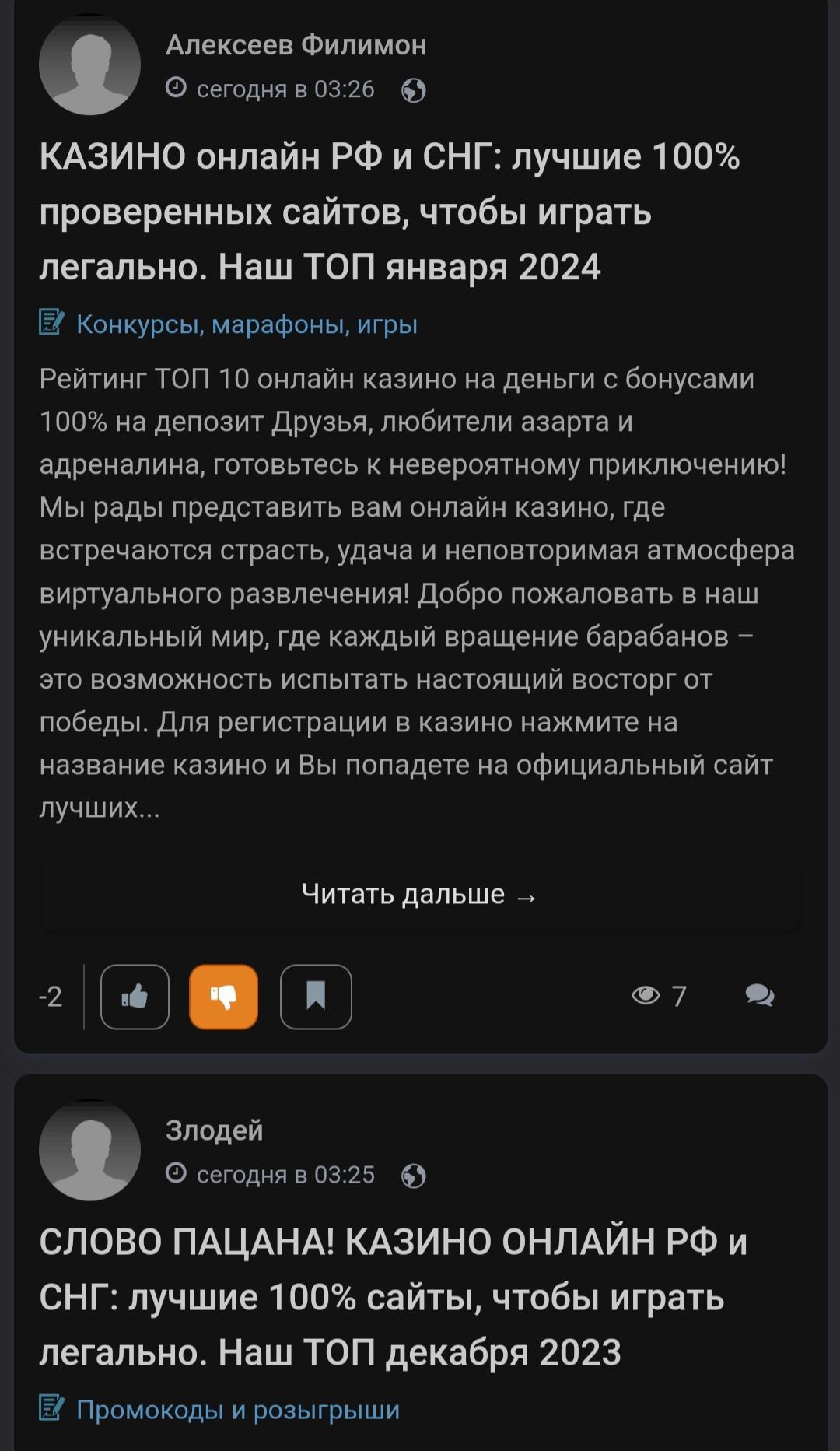Image resolution: width=840 pixels, height=1451 pixels.
Task: Like Алексеев Филимон's post with thumbs up
Action: point(135,997)
